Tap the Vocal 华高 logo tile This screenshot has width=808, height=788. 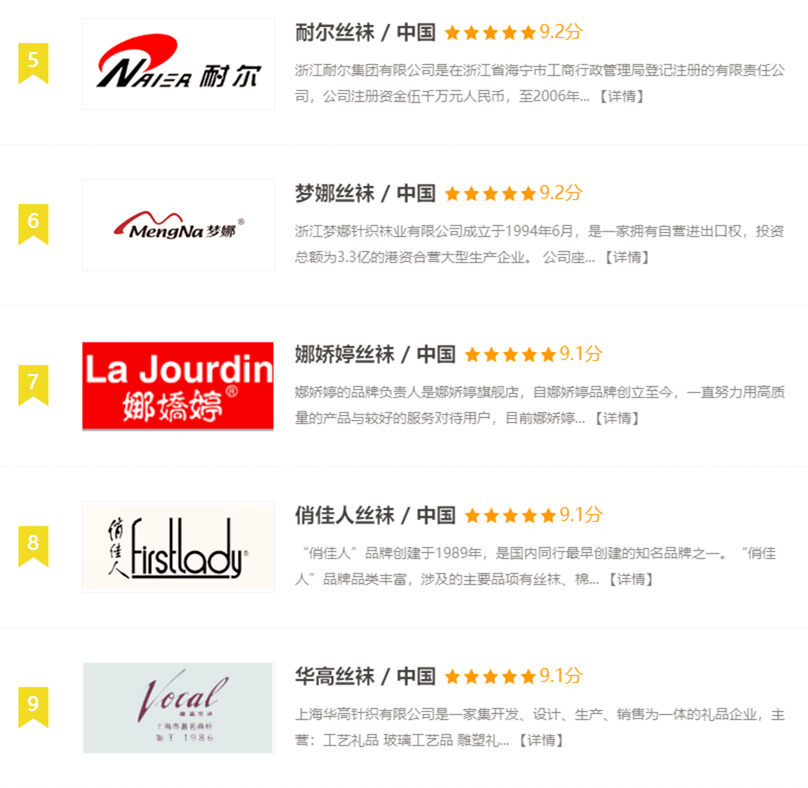pos(178,708)
